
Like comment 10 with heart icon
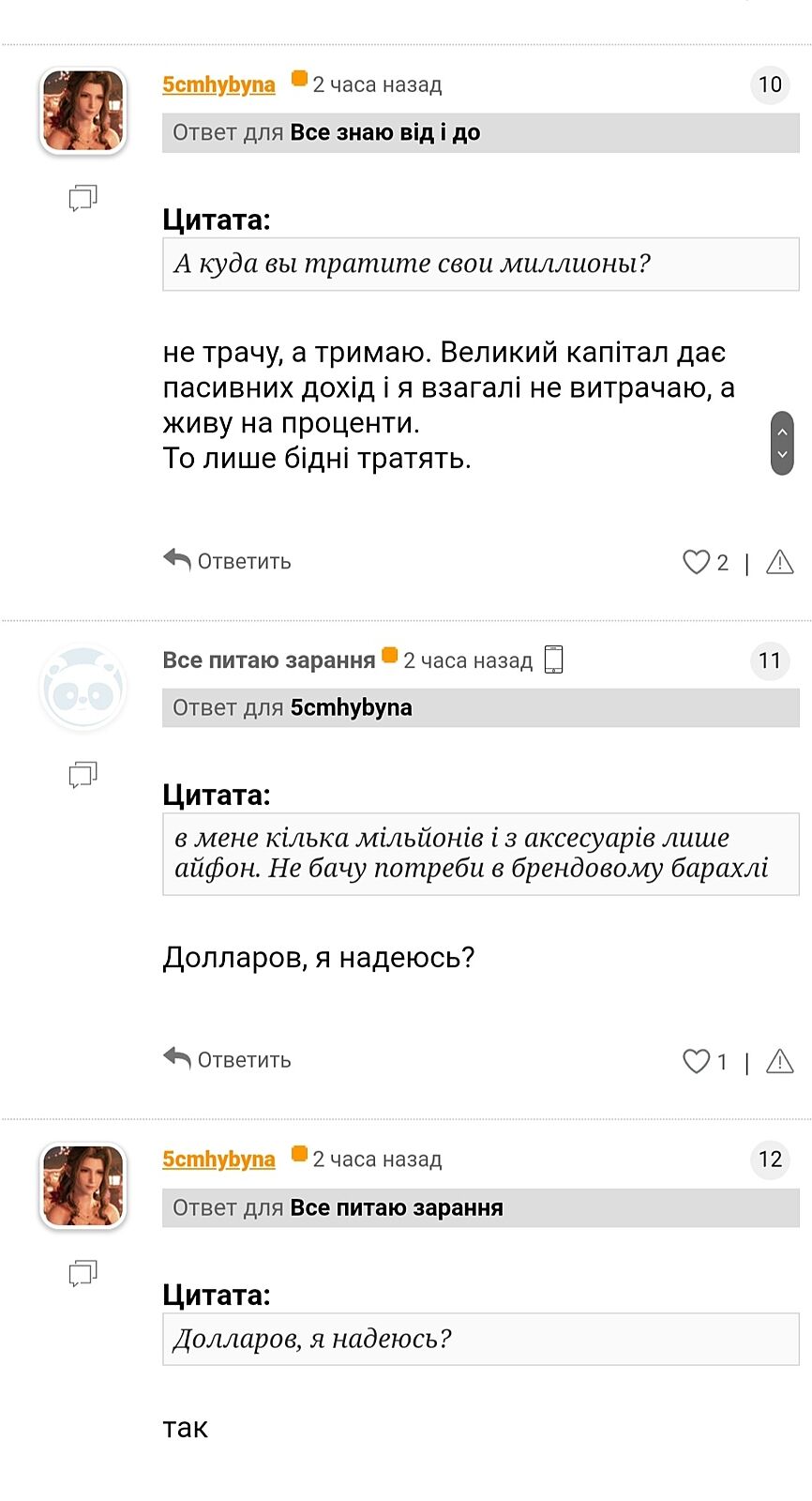click(x=696, y=562)
